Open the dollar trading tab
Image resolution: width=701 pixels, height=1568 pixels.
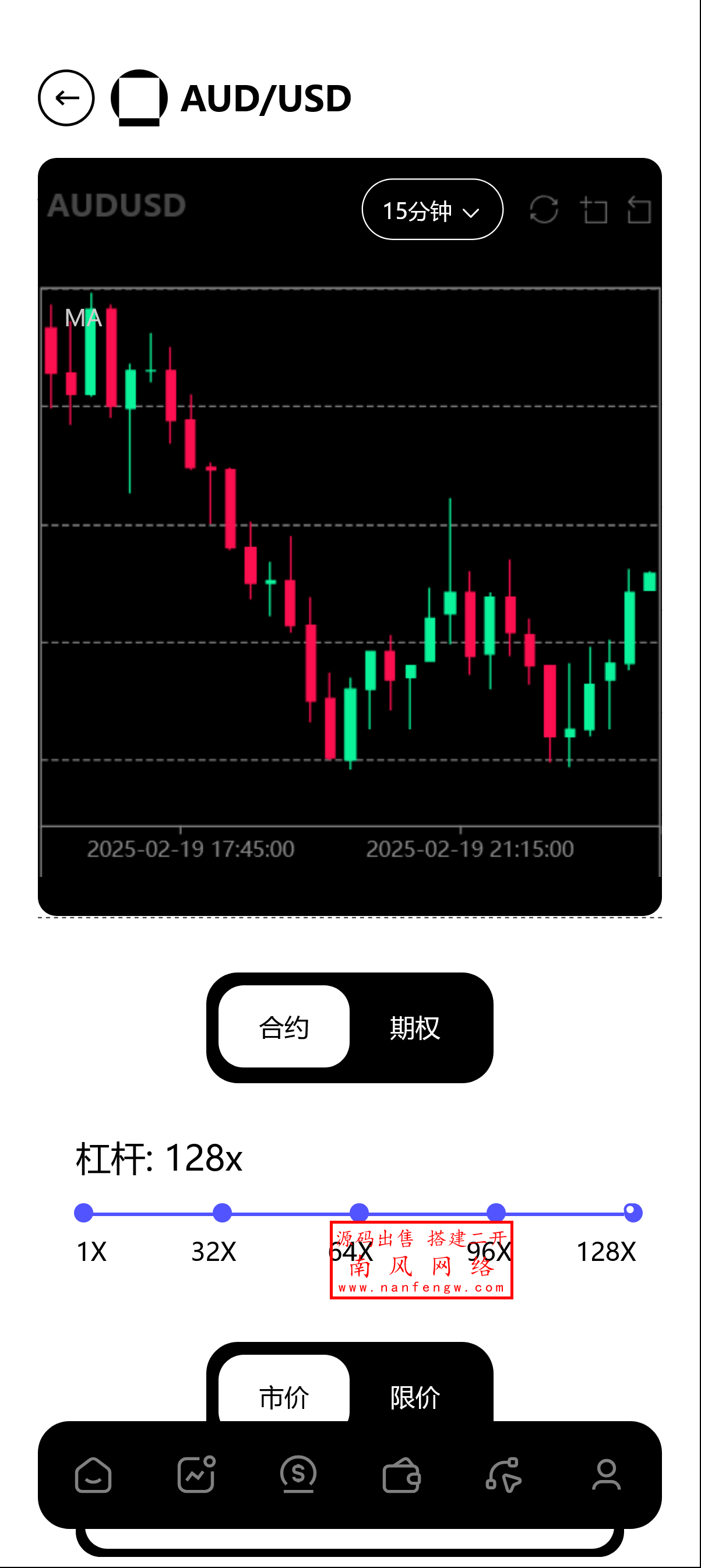(298, 1475)
